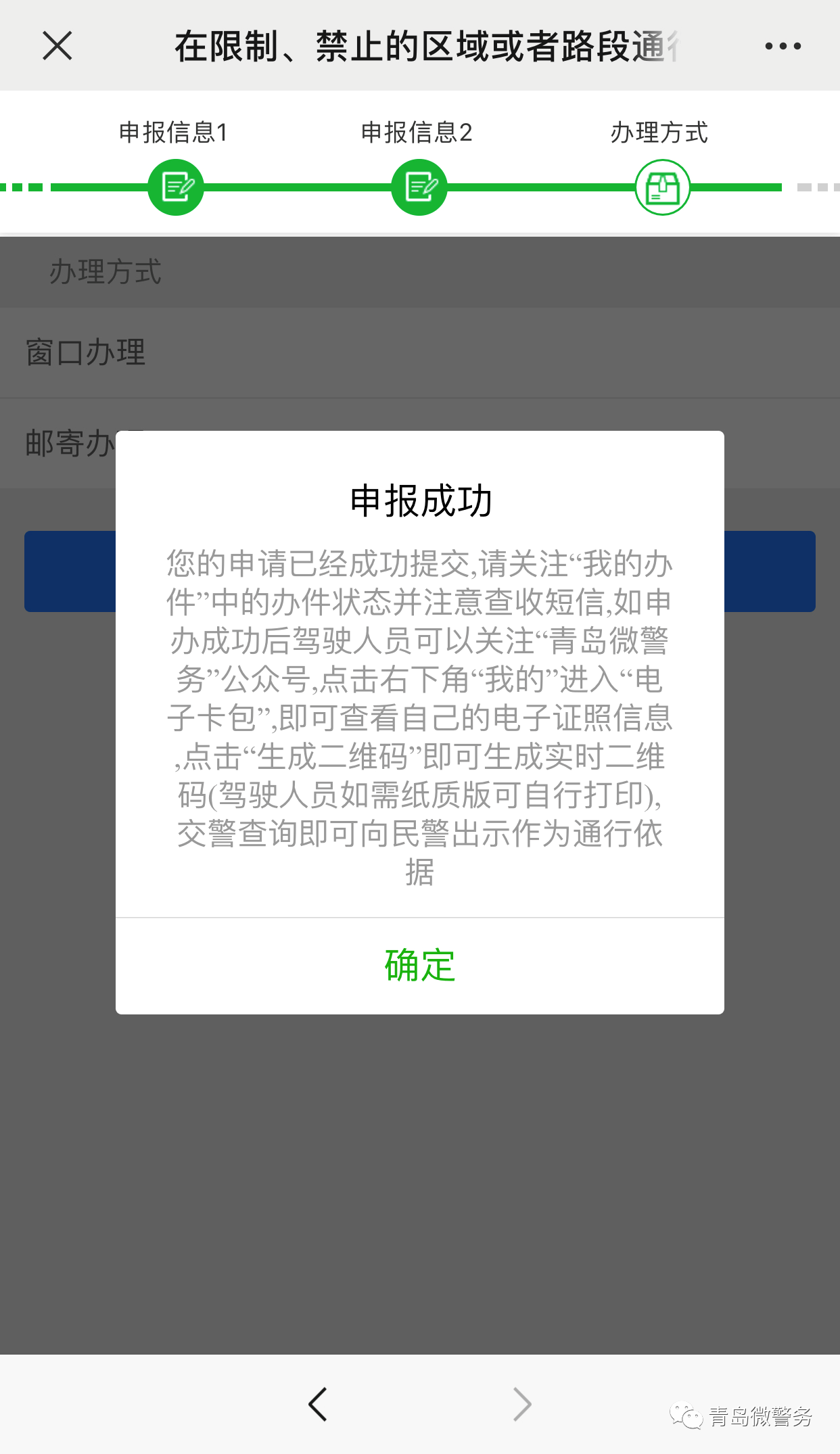Confirm the 申报成功 dialog with 确定

click(x=419, y=965)
